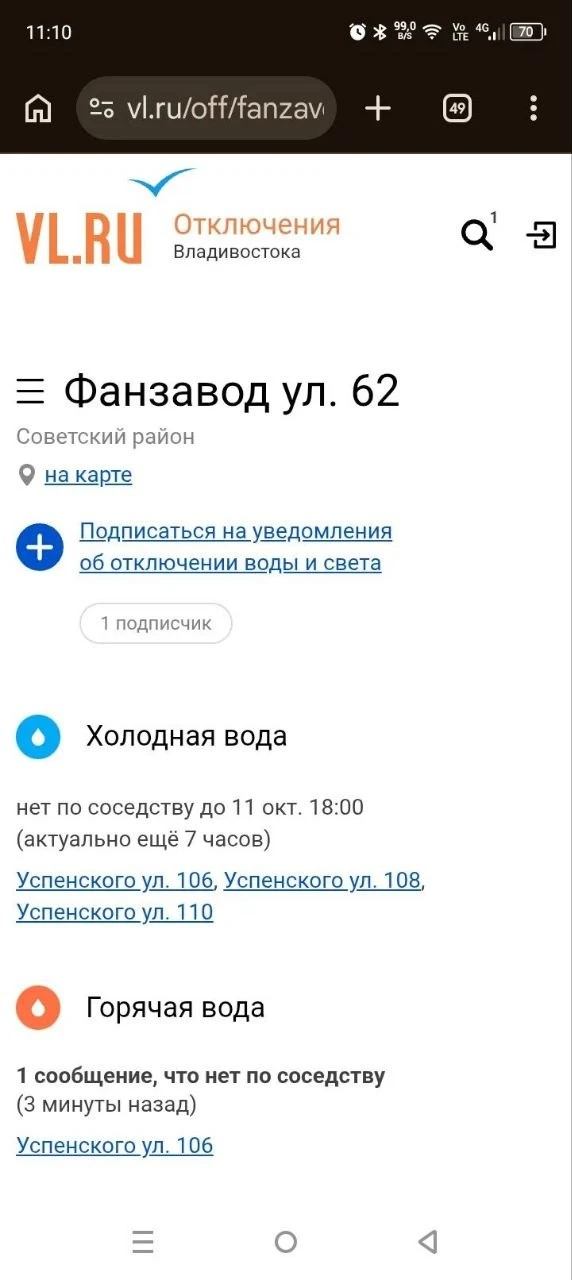Open the 'на карте' map link
The image size is (572, 1280).
tap(88, 475)
